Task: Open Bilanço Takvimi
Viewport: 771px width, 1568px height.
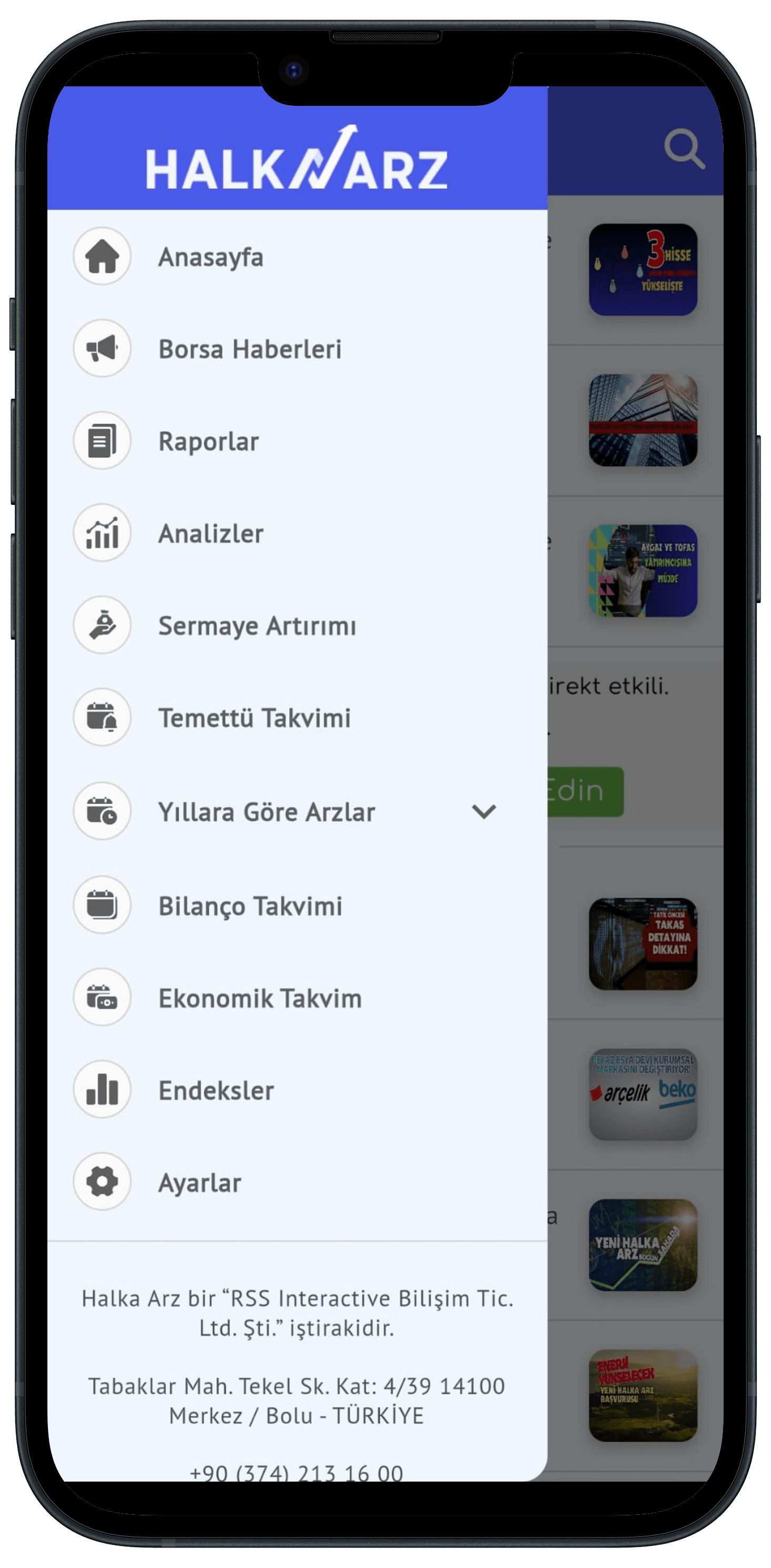Action: coord(250,906)
